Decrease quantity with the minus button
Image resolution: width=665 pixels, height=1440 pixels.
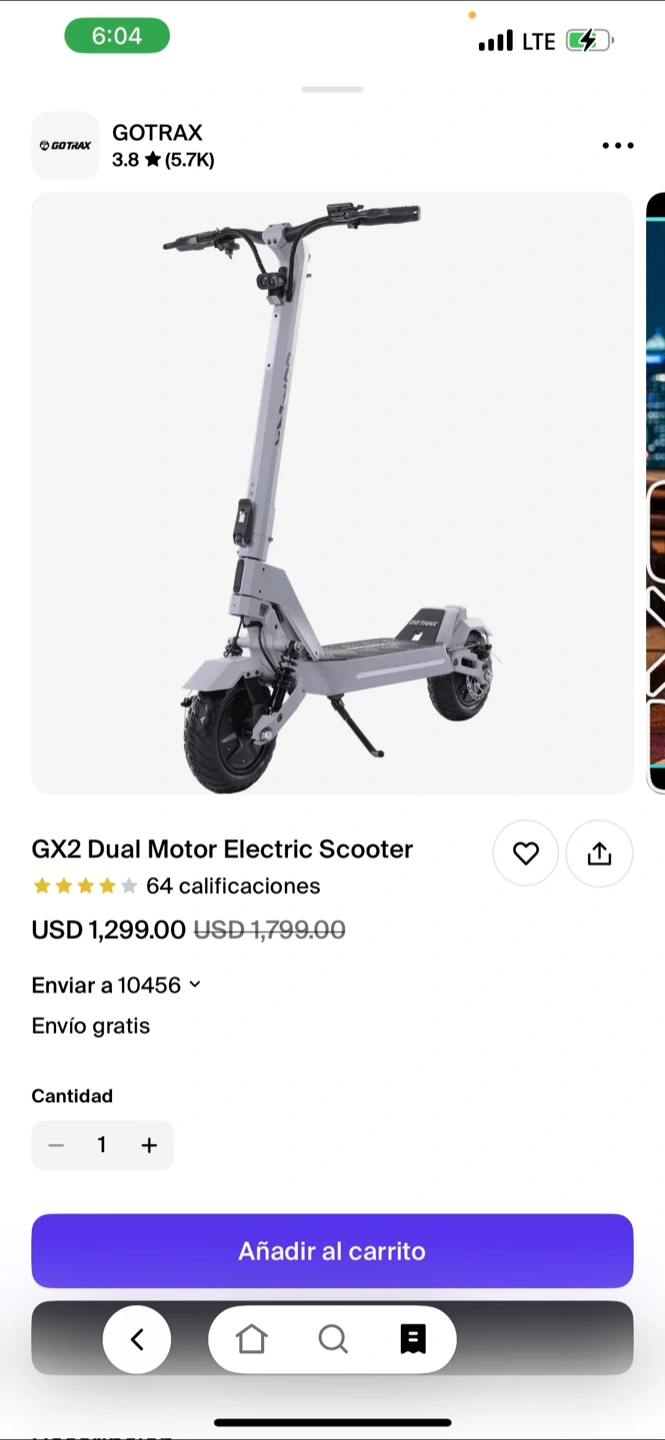[56, 1145]
